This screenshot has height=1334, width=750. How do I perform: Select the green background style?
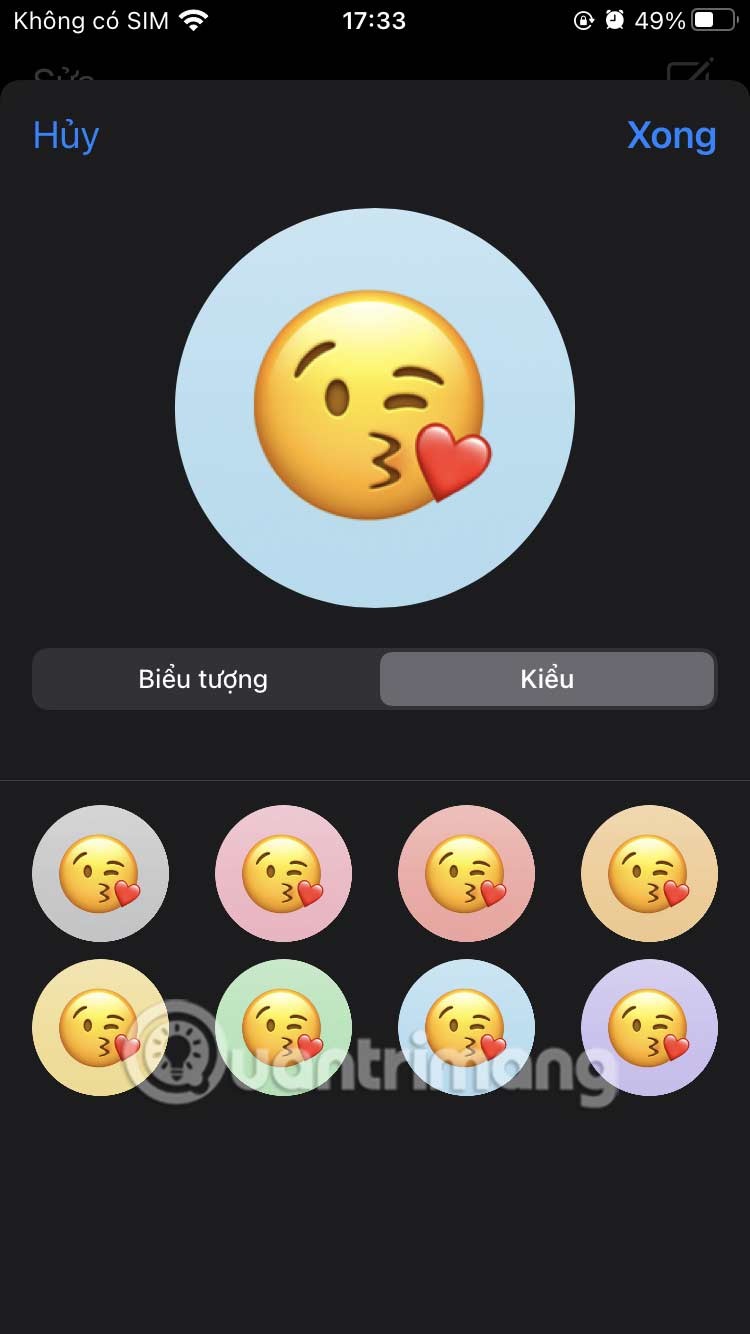pyautogui.click(x=283, y=1027)
